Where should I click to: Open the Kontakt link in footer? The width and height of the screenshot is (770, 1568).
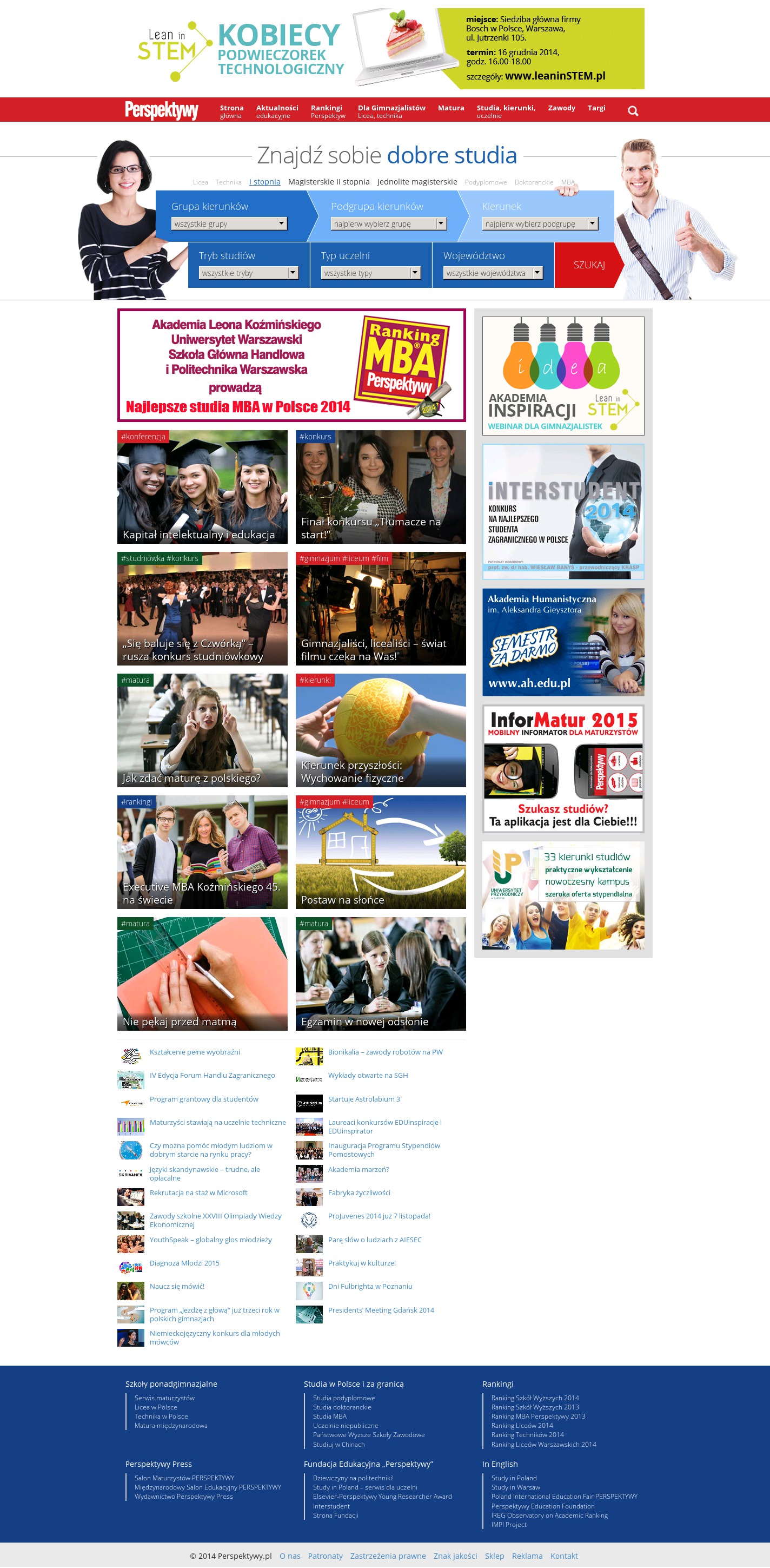coord(563,1555)
